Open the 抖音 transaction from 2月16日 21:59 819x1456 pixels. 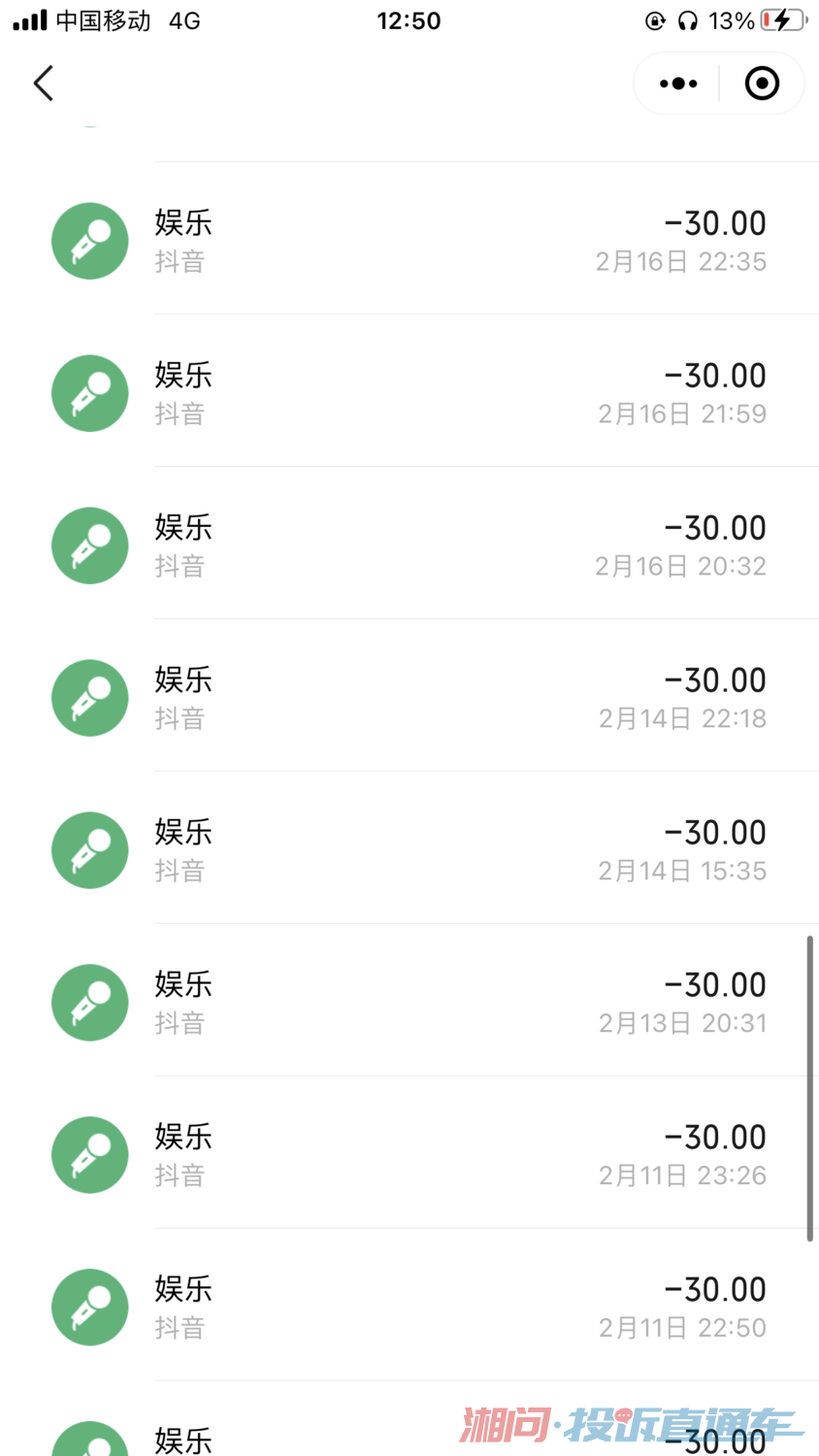[x=409, y=391]
